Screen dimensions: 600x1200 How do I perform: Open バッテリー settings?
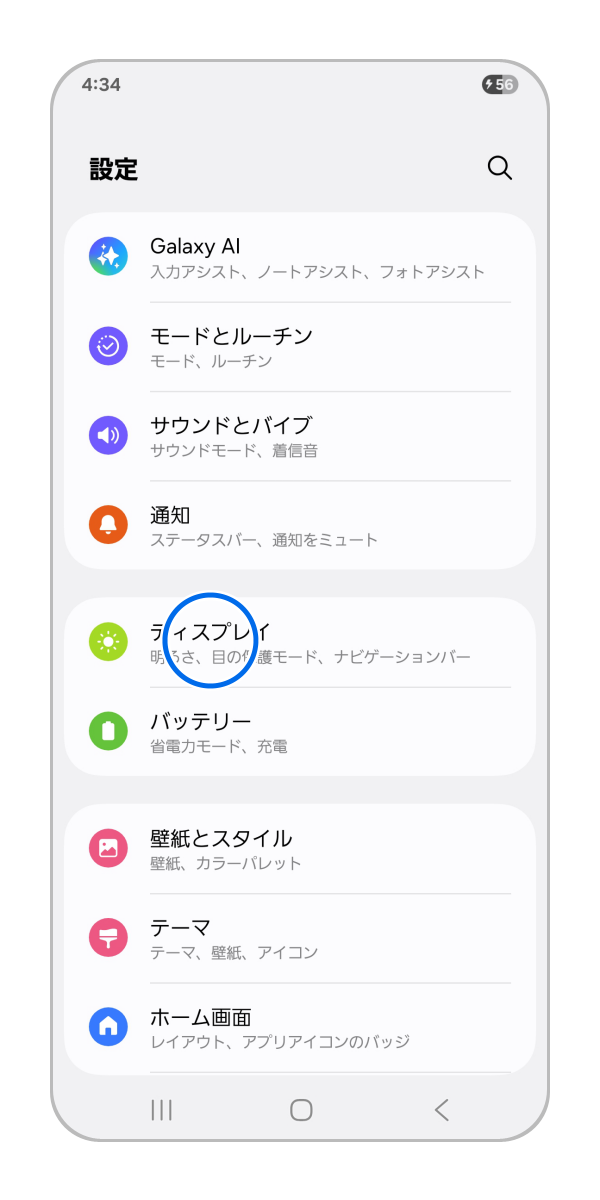coord(300,732)
